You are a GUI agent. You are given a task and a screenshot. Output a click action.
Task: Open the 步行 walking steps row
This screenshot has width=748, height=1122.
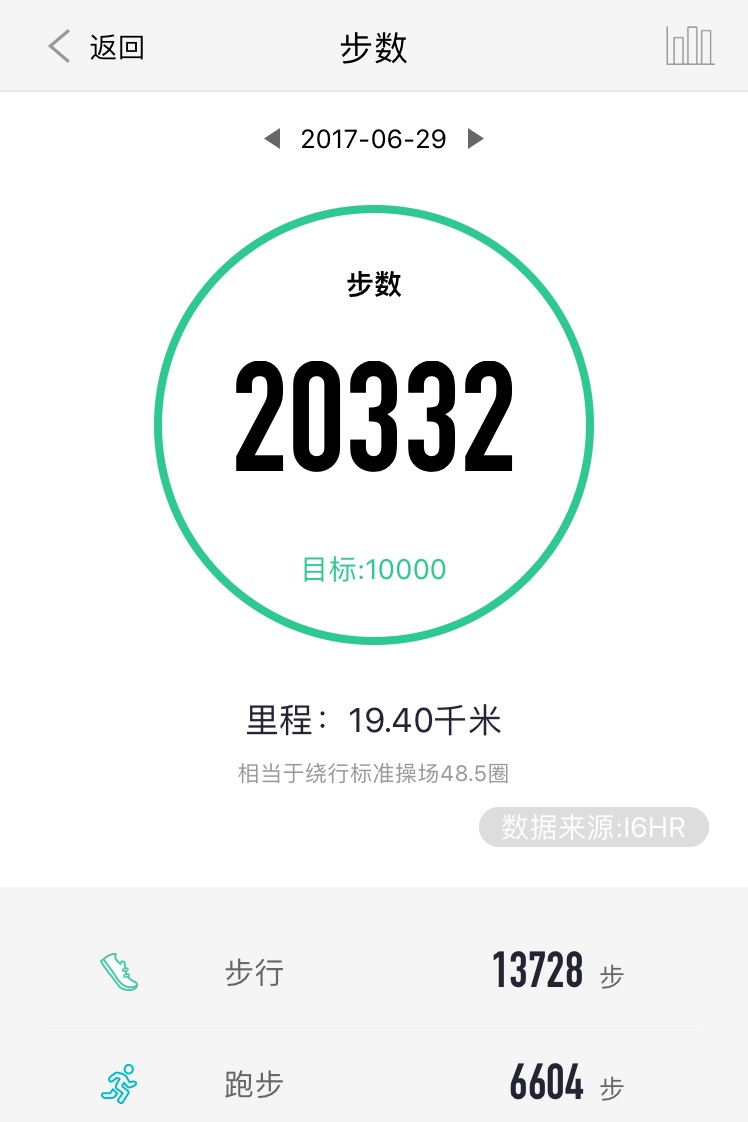pyautogui.click(x=374, y=971)
